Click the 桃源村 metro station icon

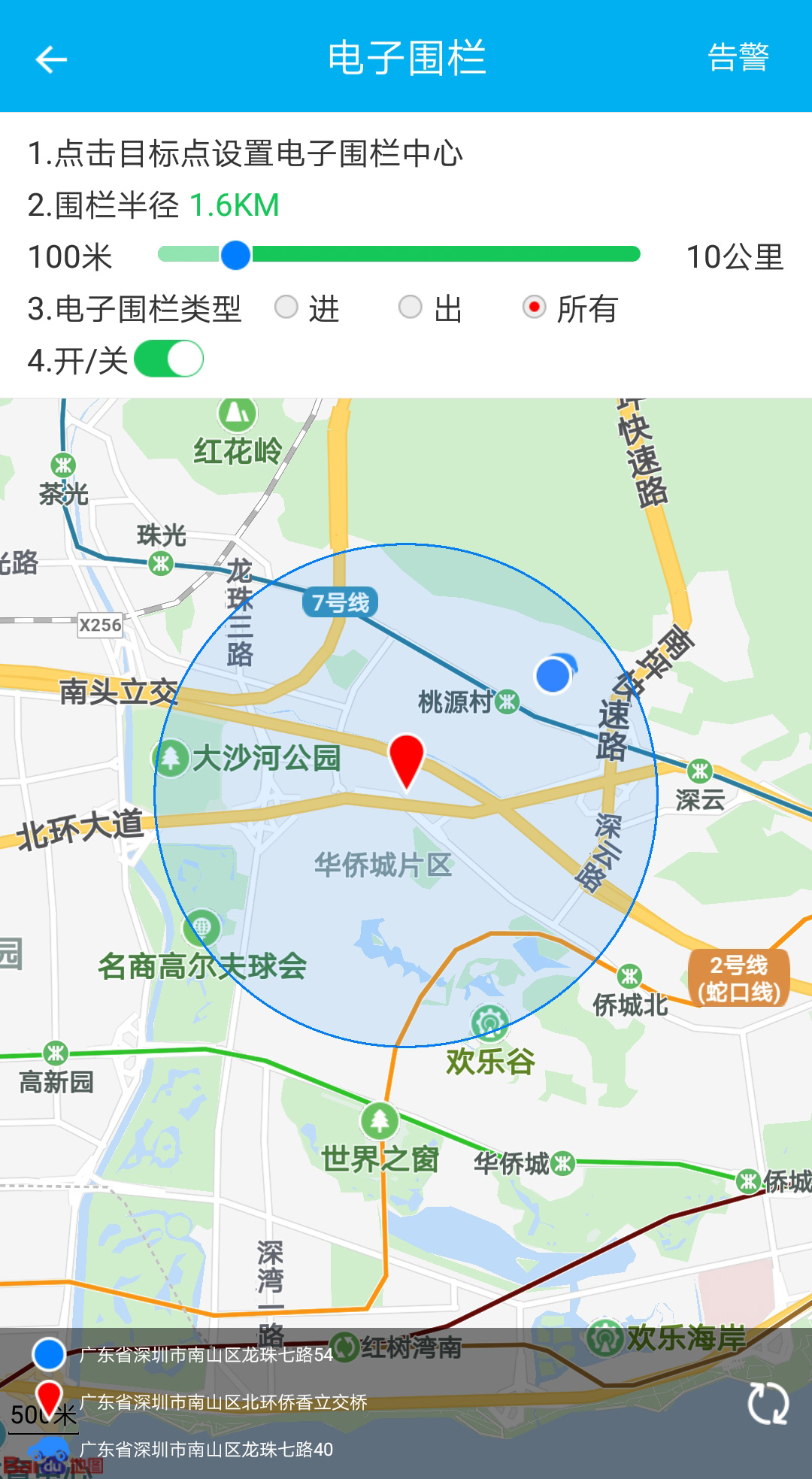pyautogui.click(x=508, y=702)
